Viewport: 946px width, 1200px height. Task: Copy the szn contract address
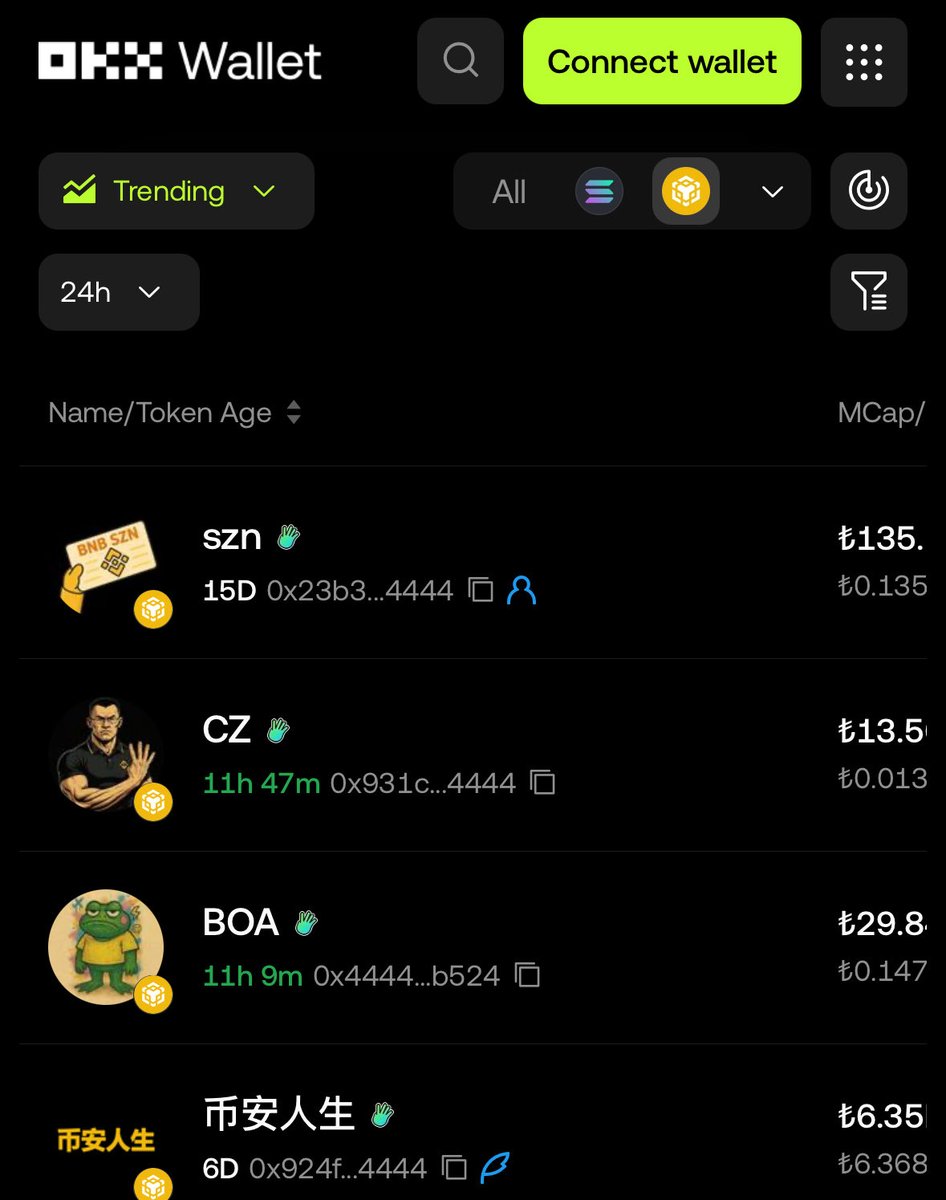pos(481,590)
